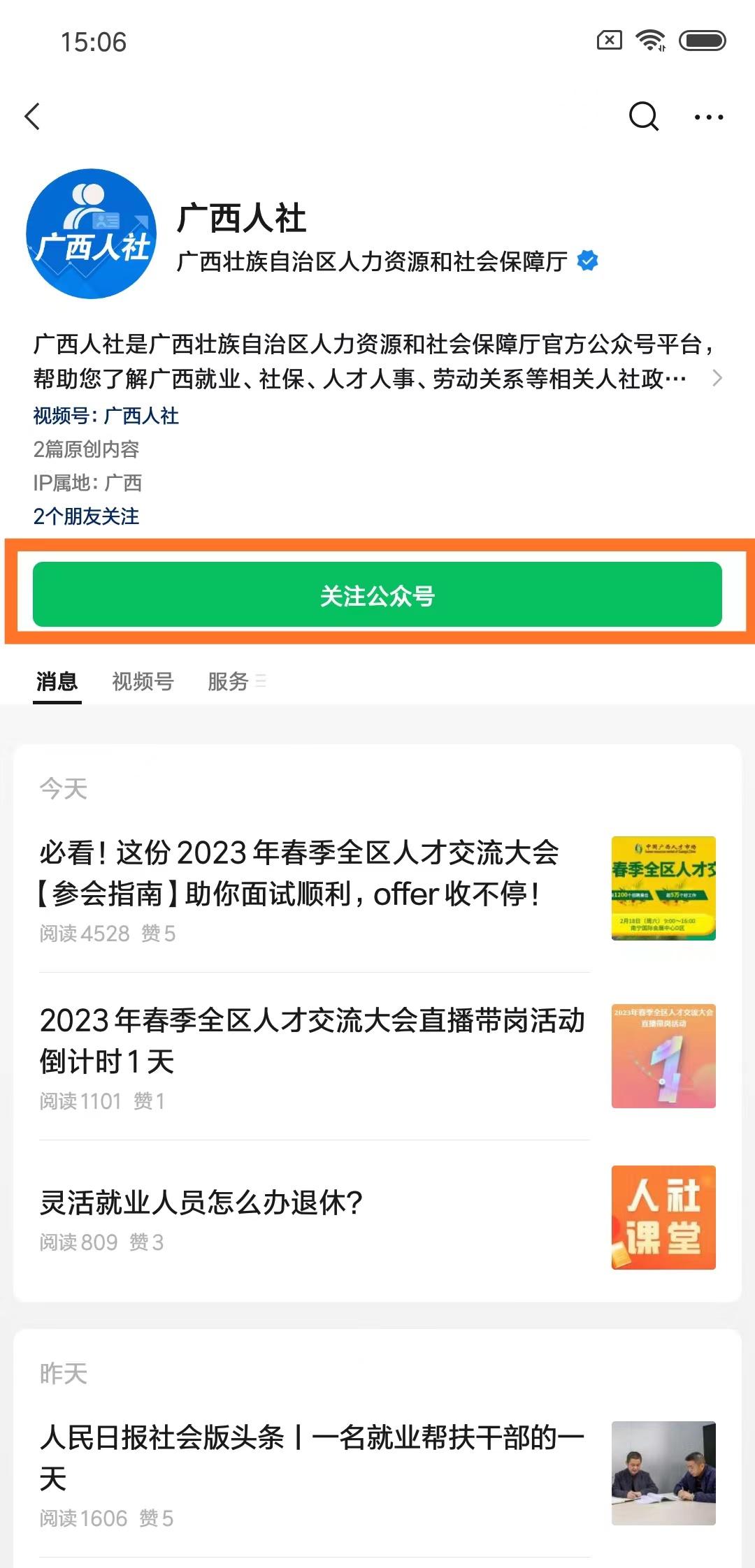The width and height of the screenshot is (755, 1568).
Task: Switch to the 视频号 tab
Action: coord(143,681)
